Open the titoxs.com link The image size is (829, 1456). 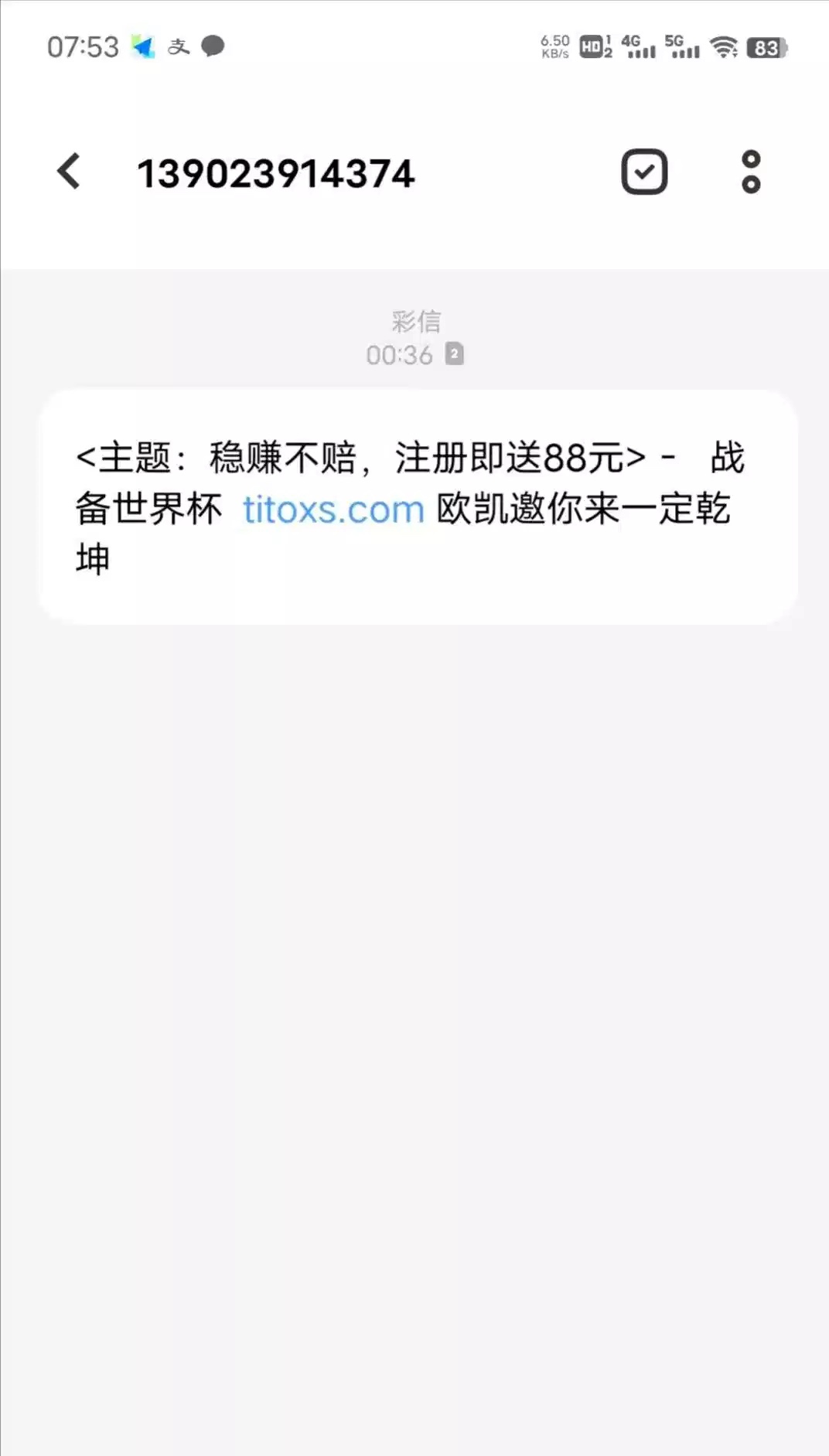tap(333, 510)
